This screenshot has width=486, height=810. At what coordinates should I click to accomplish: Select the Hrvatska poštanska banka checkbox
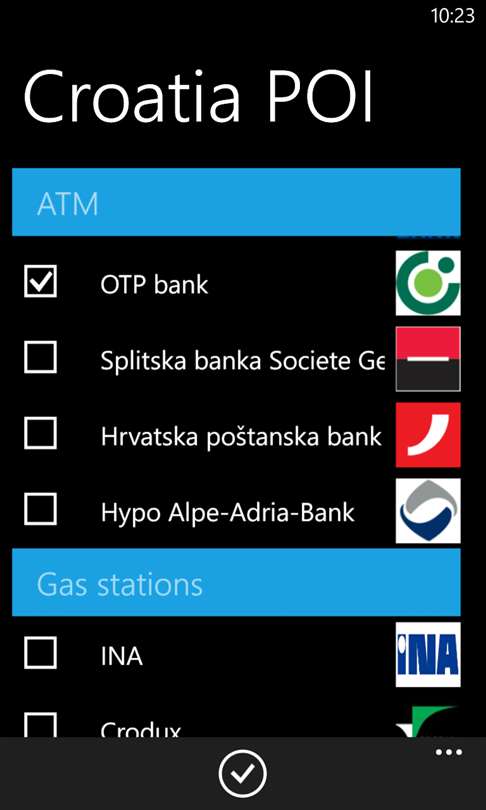click(40, 434)
